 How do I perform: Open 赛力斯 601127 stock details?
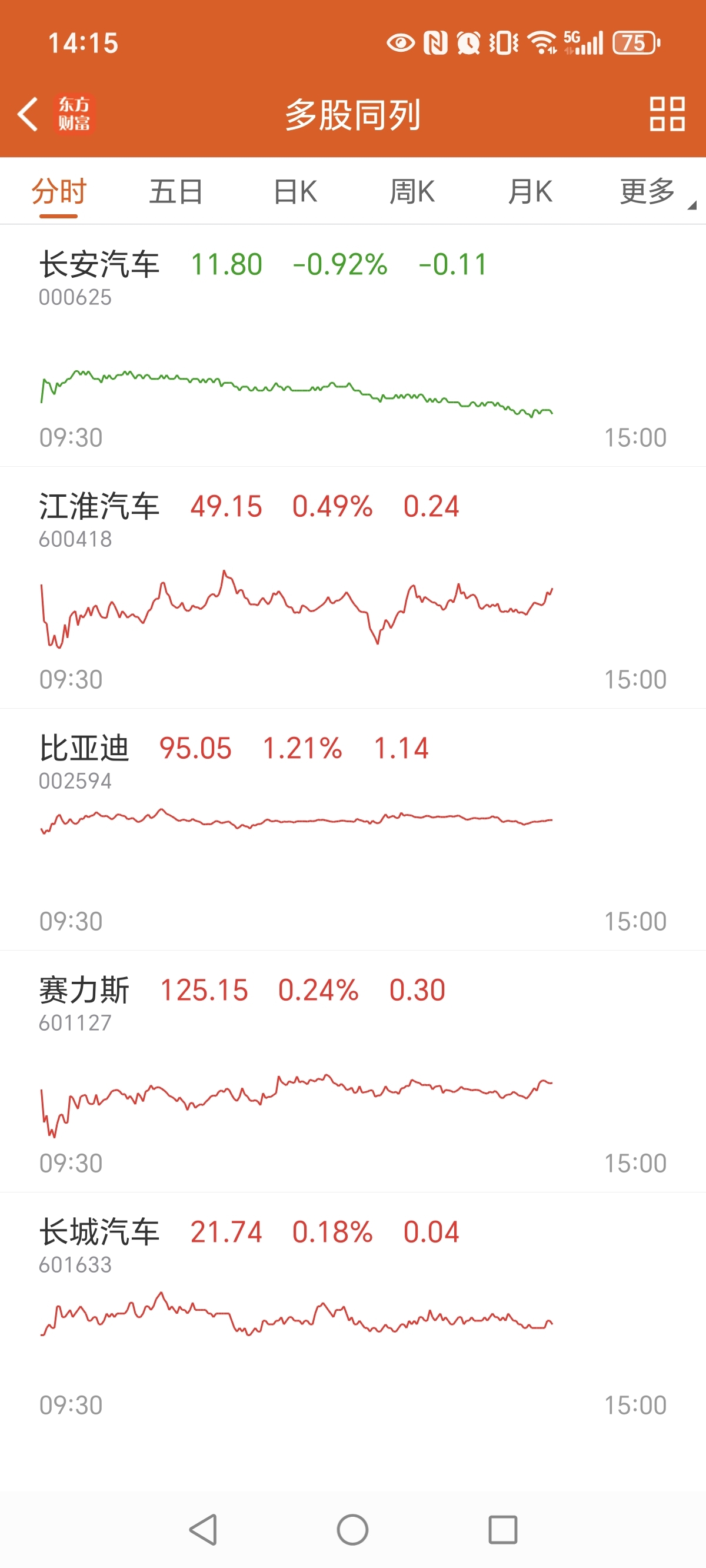(353, 1071)
